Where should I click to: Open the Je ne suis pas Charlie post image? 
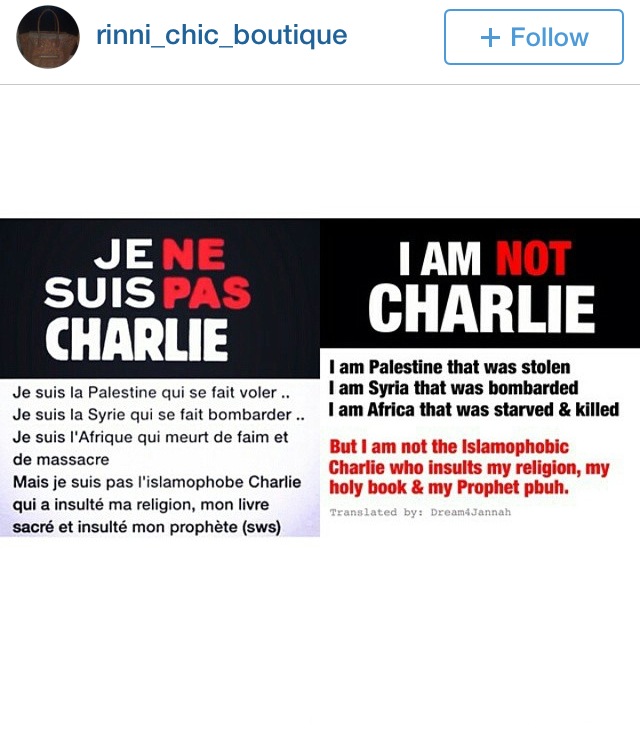pos(320,378)
